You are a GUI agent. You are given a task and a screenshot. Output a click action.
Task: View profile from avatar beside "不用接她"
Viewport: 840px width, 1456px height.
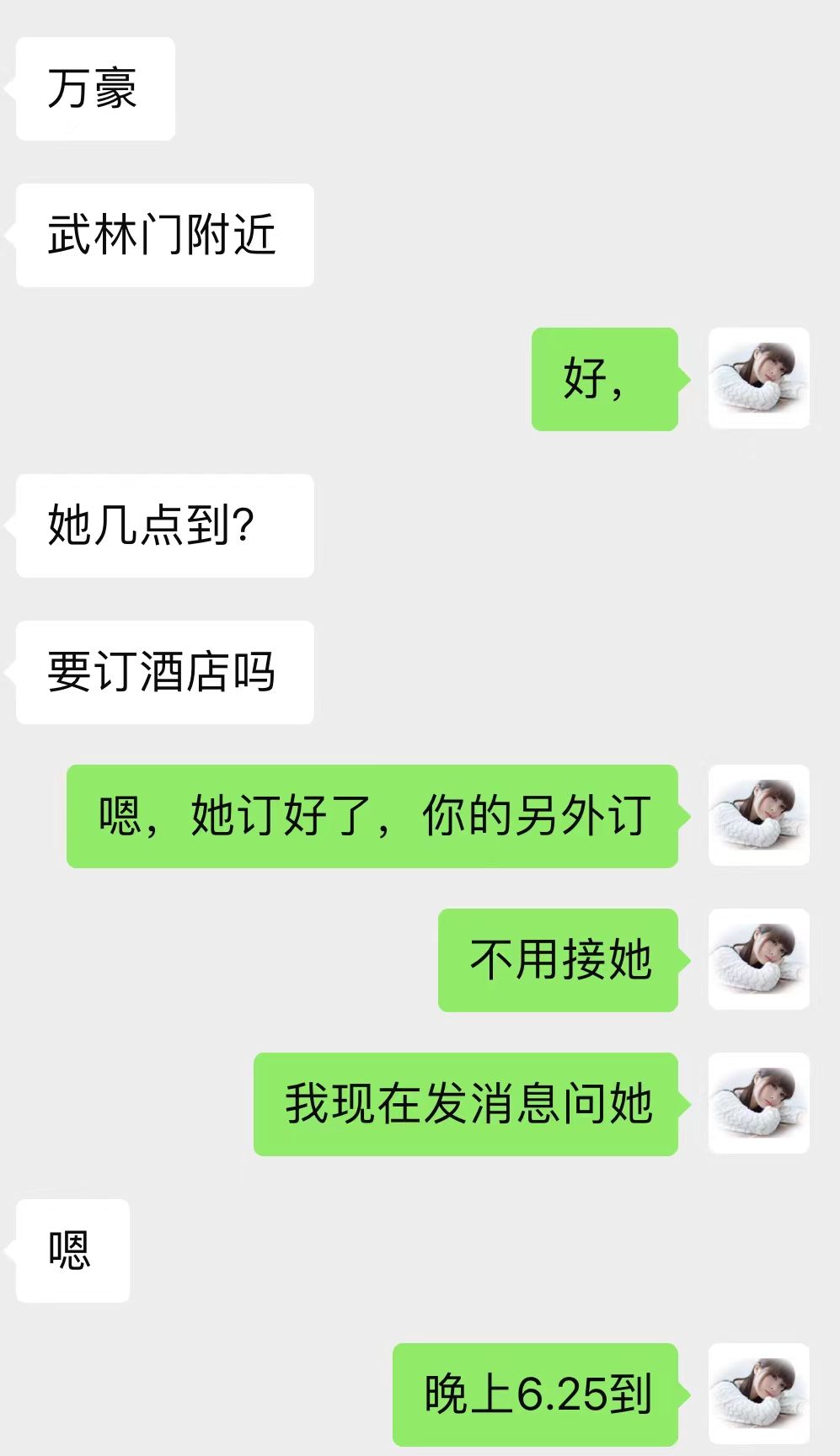pos(758,959)
